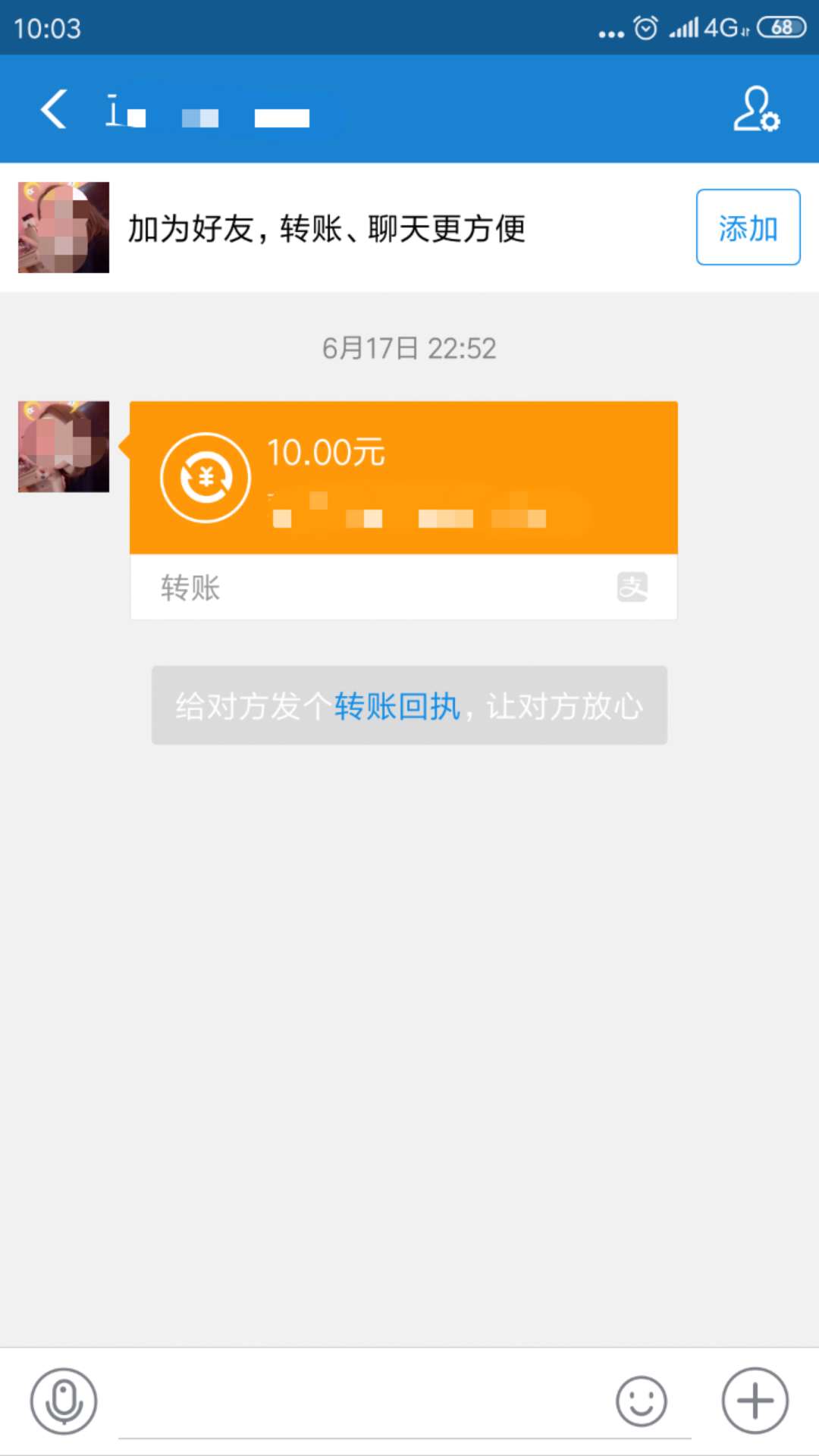Screen dimensions: 819x1456
Task: Tap the 6月17日 22:52 timestamp
Action: pos(409,349)
